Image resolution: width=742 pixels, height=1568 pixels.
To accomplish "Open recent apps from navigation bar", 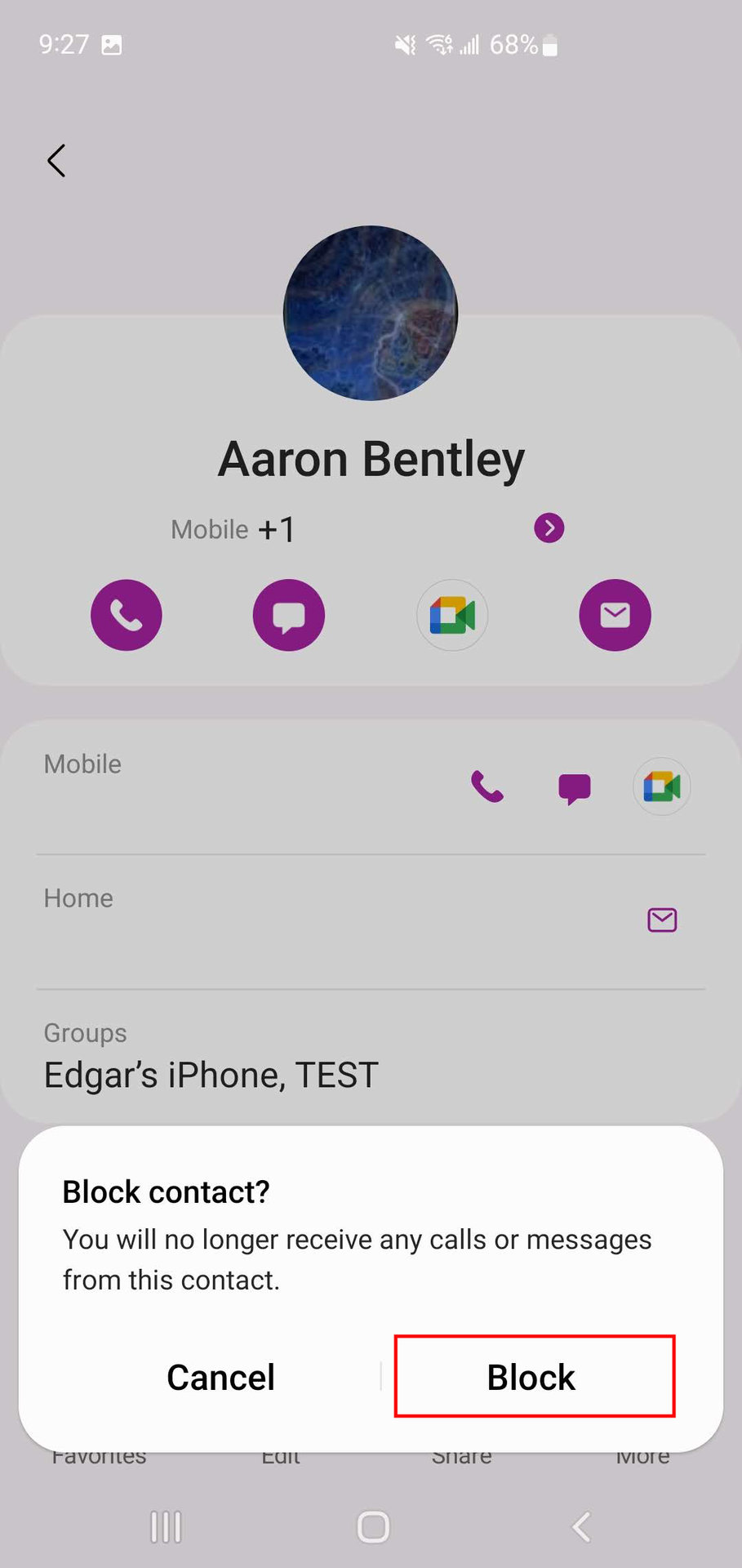I will coord(166,1526).
